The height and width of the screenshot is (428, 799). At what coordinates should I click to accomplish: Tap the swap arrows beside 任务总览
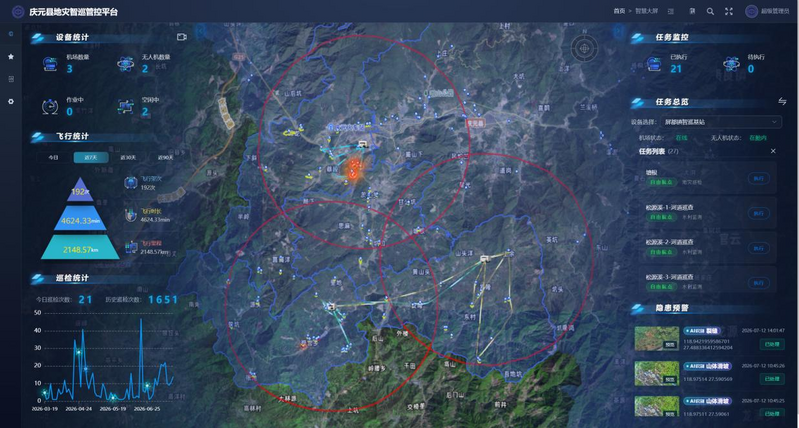point(782,101)
